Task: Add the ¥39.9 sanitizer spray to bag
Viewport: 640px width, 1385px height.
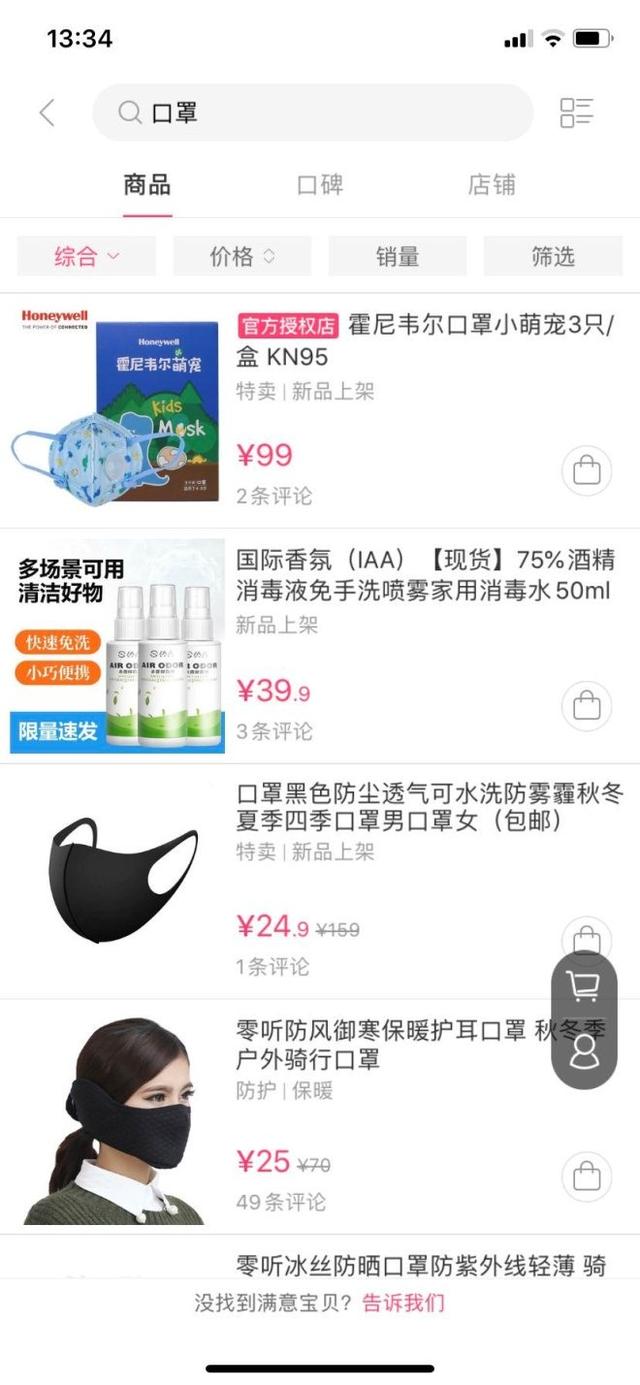Action: [587, 706]
